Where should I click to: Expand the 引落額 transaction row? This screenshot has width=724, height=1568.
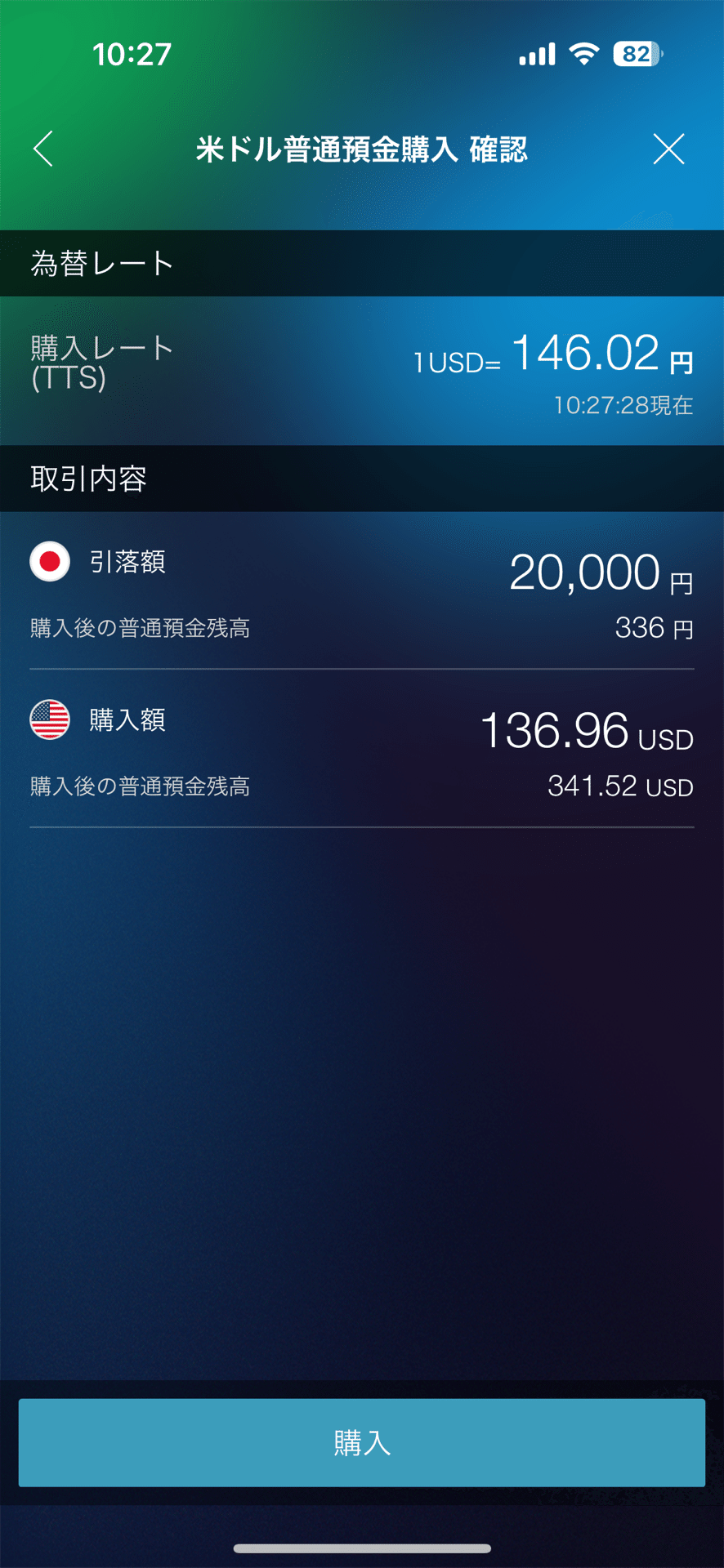[x=362, y=572]
